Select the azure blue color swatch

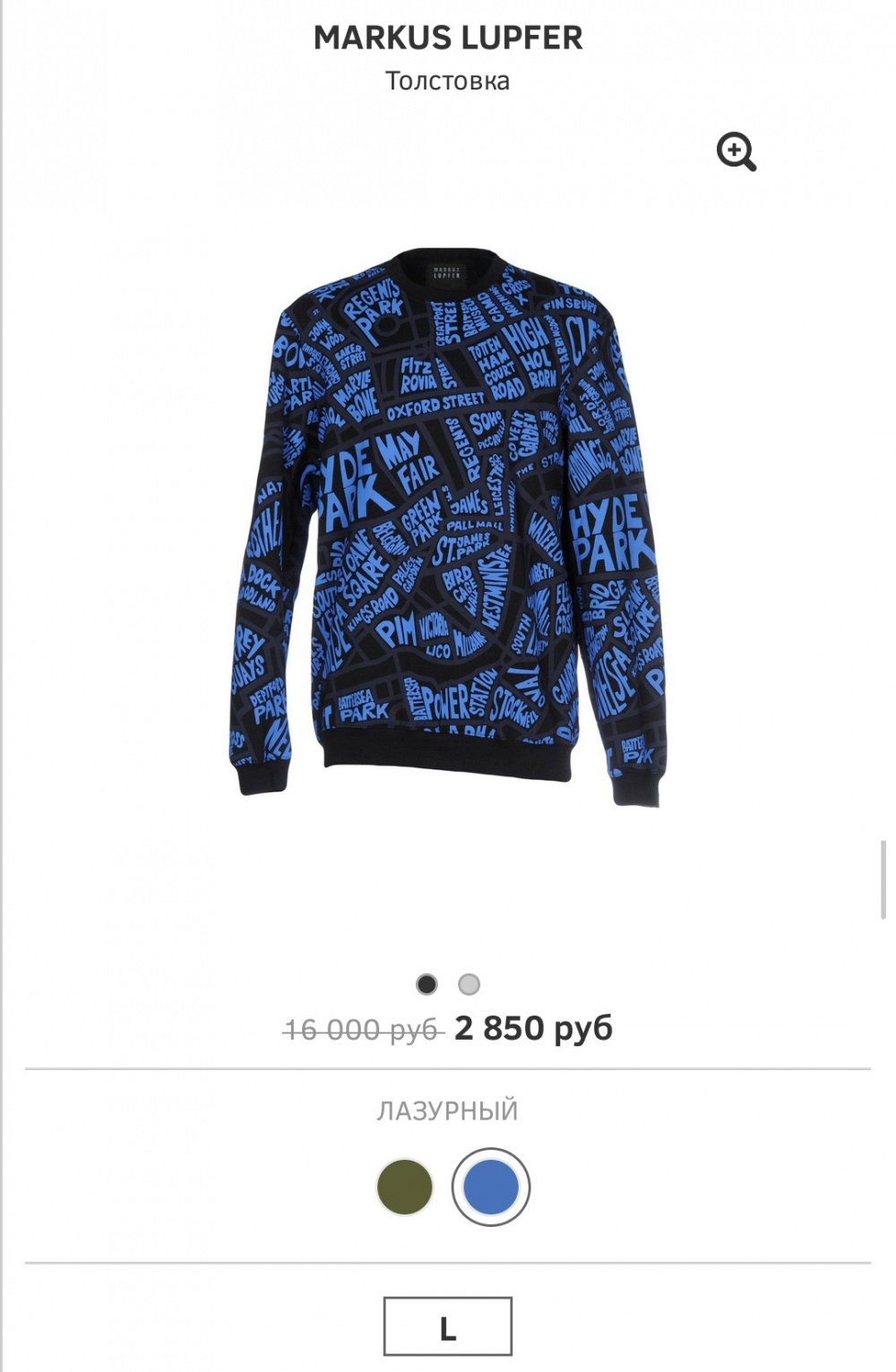coord(491,1188)
